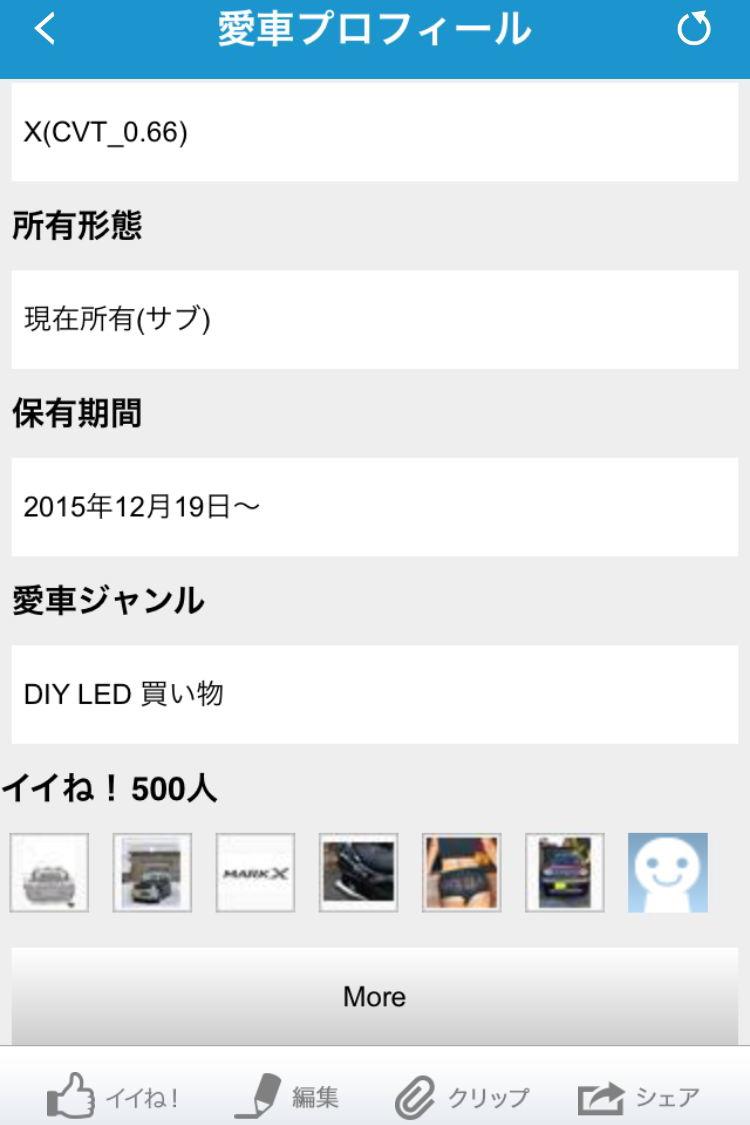Open the first liker's white car avatar
The width and height of the screenshot is (750, 1125).
(x=49, y=873)
